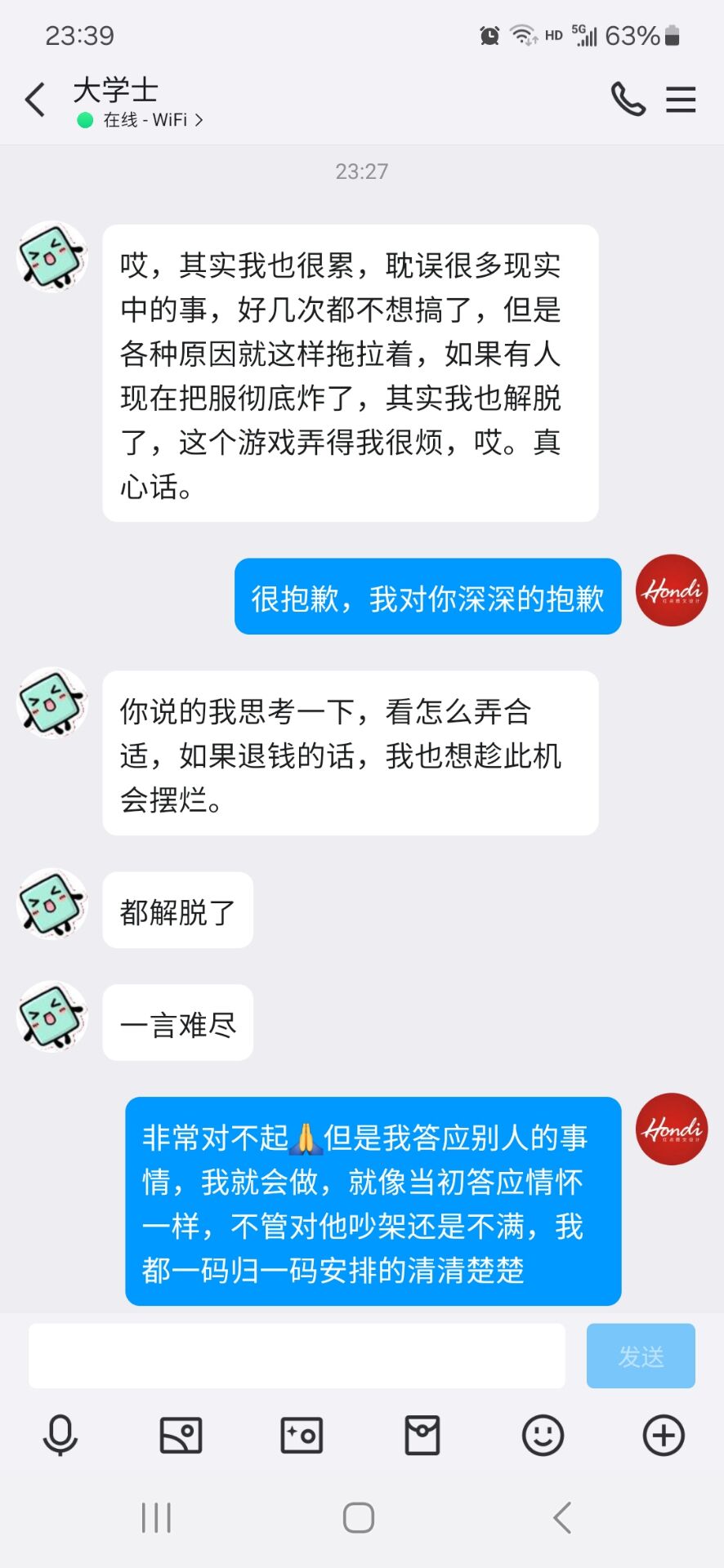Open the 在线 - WiFi status details
724x1568 pixels.
click(x=141, y=120)
